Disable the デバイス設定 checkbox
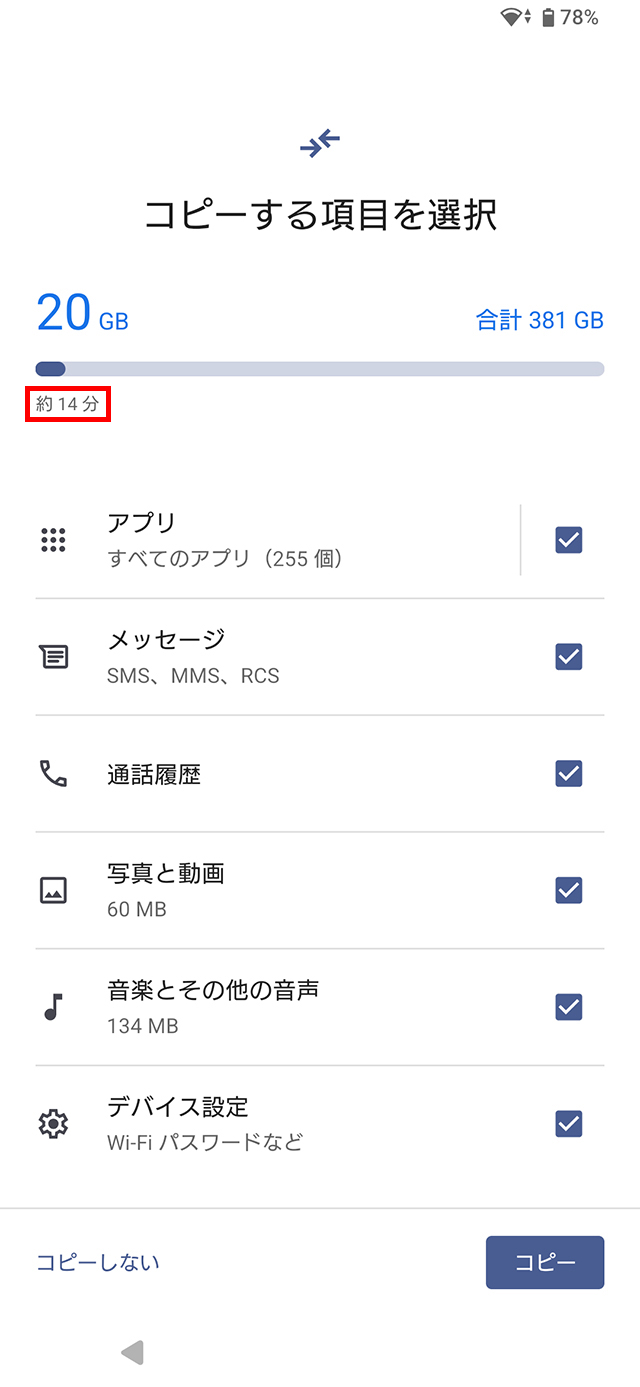The image size is (640, 1387). coord(569,1124)
